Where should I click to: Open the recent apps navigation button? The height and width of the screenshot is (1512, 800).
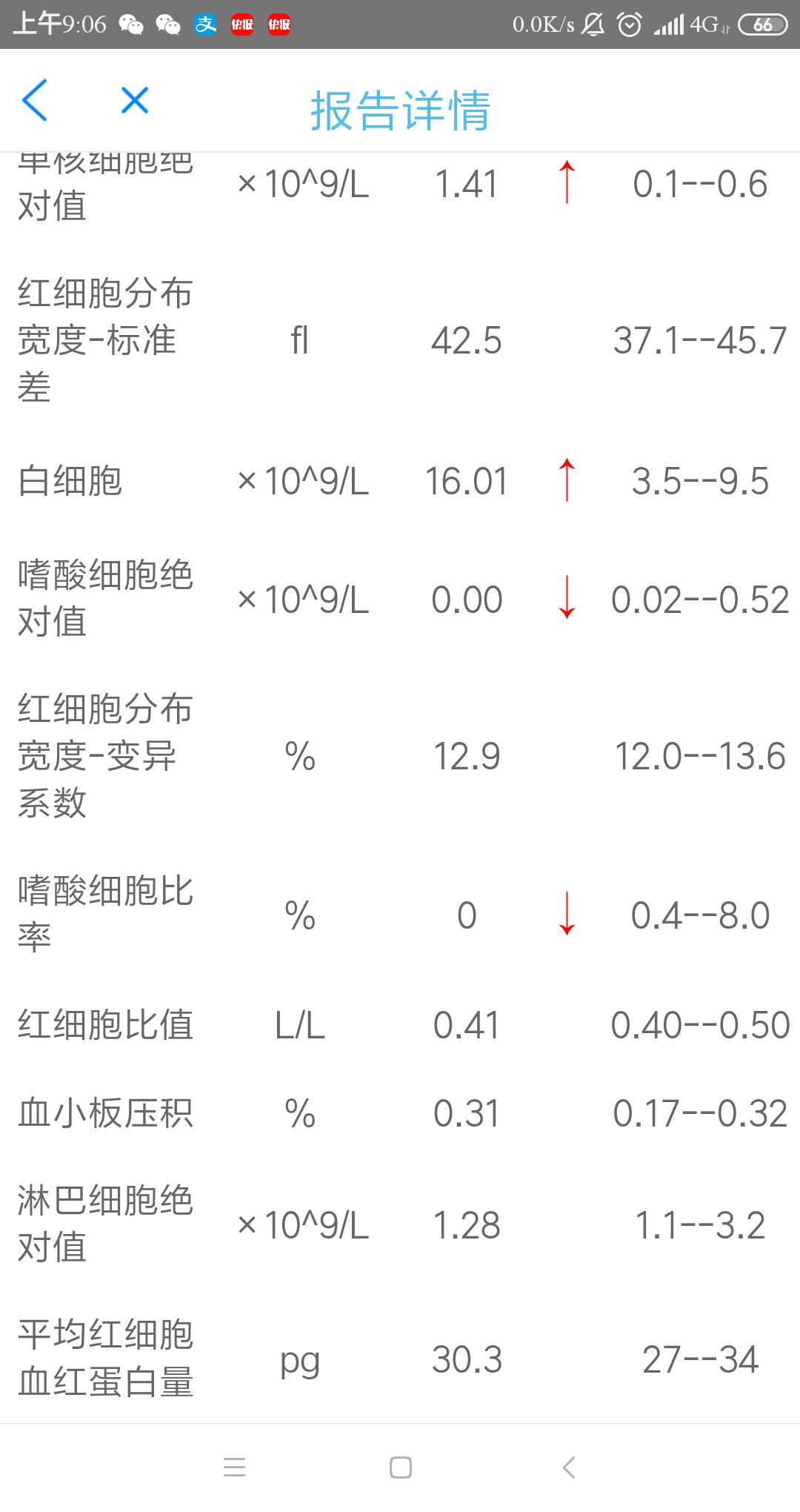coord(235,1468)
